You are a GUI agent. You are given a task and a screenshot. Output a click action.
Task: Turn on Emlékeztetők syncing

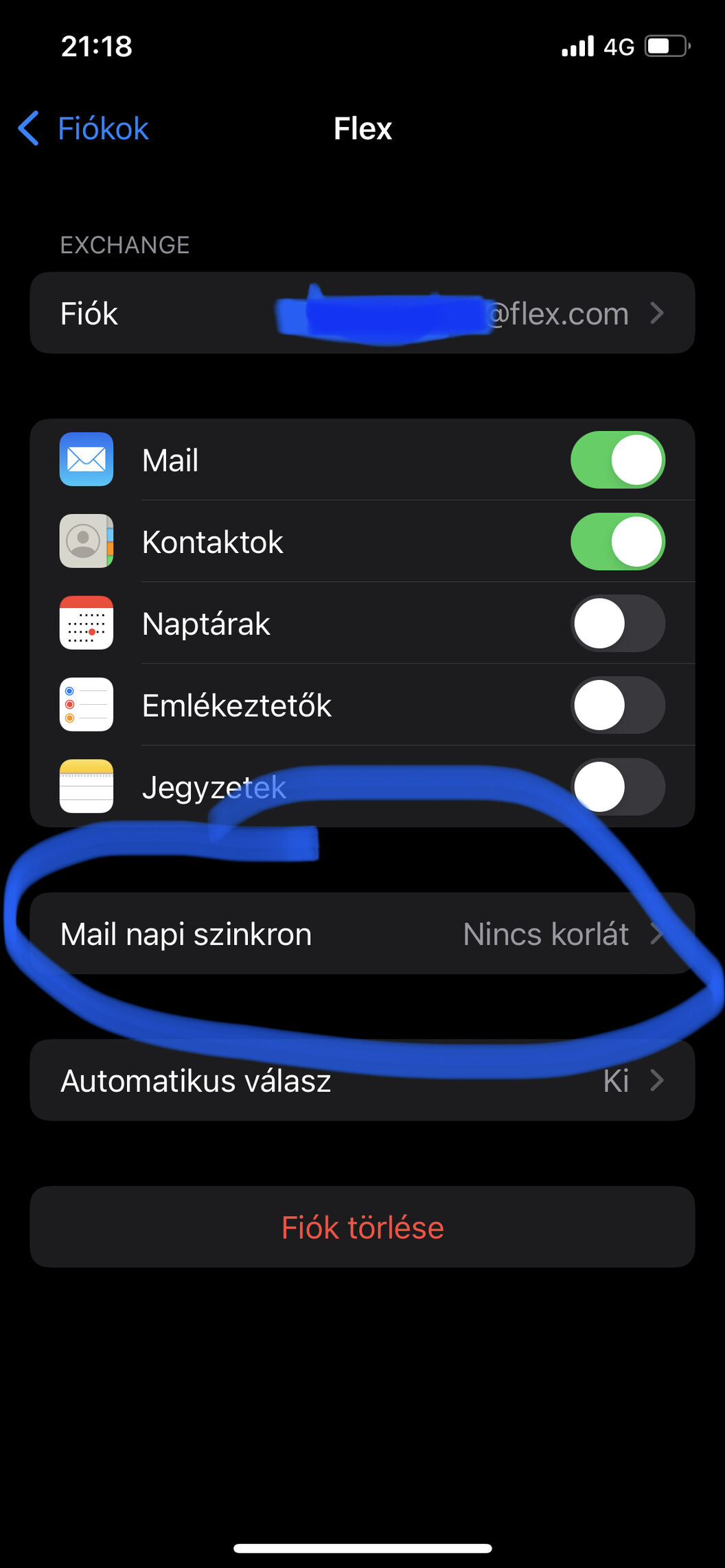point(617,705)
